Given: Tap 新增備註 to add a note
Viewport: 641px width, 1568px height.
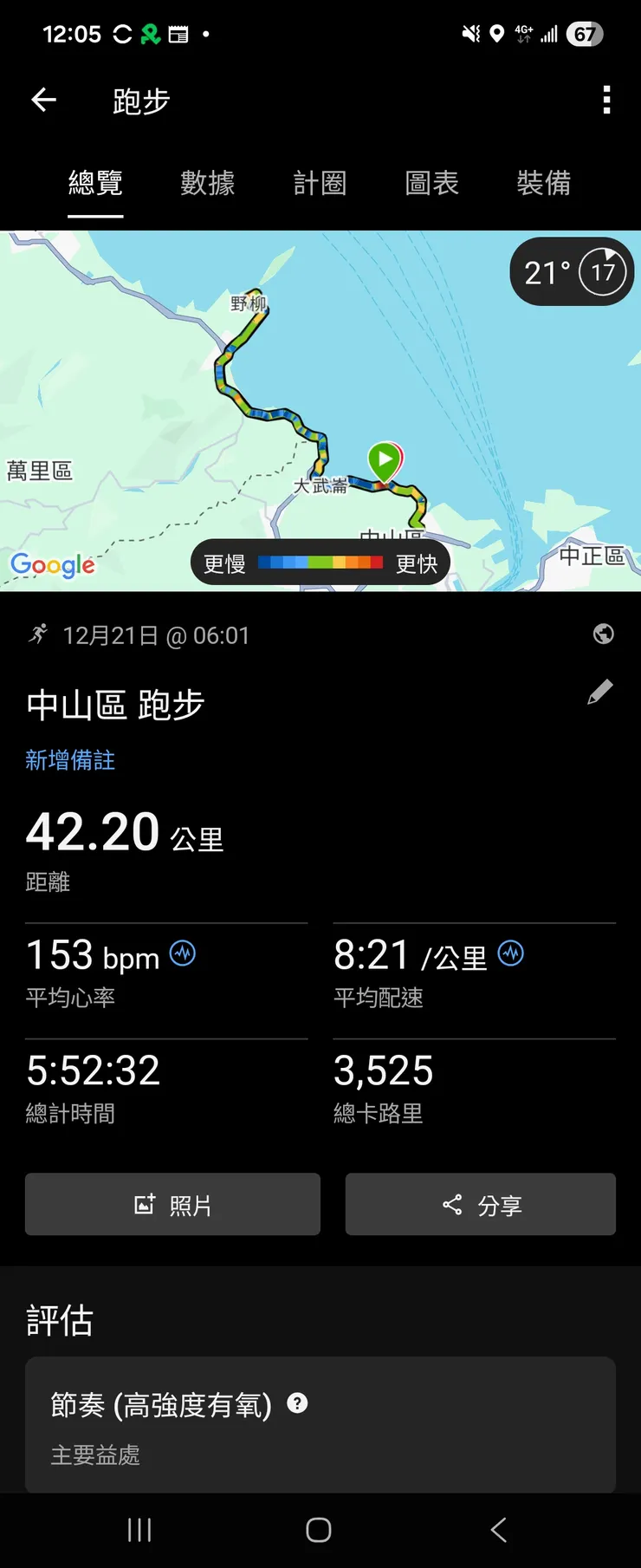Looking at the screenshot, I should click(x=69, y=760).
